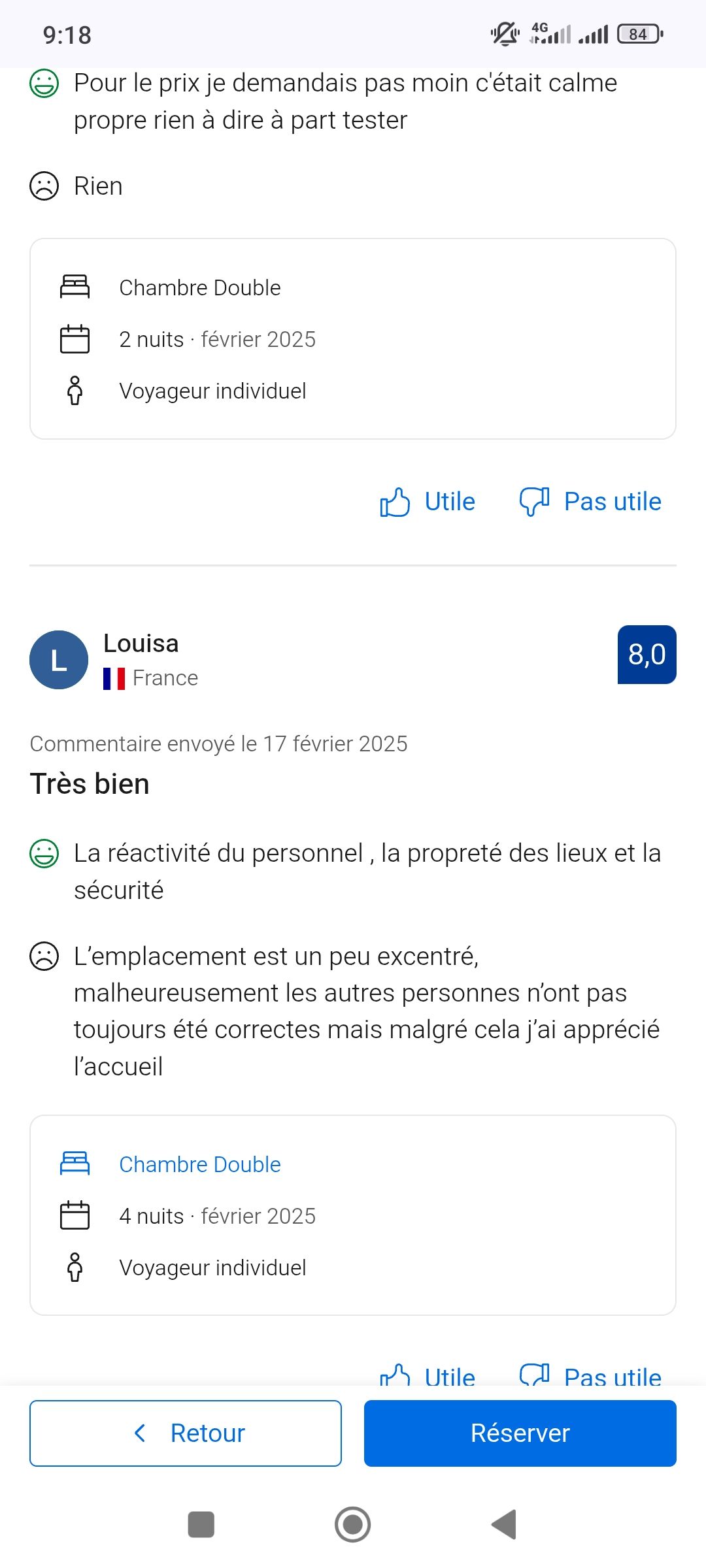The height and width of the screenshot is (1568, 706).
Task: Tap Réserver to book this room
Action: (x=520, y=1433)
